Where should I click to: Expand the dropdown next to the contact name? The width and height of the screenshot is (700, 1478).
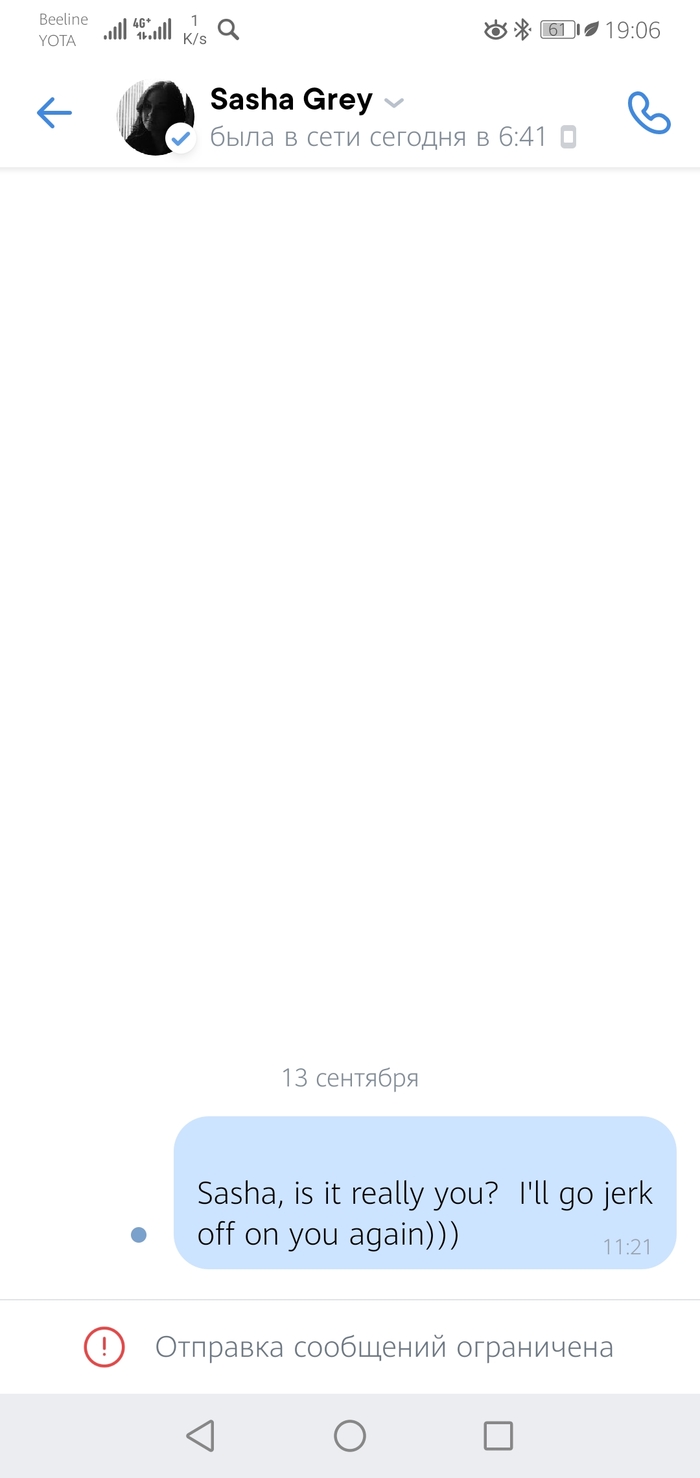click(x=394, y=103)
